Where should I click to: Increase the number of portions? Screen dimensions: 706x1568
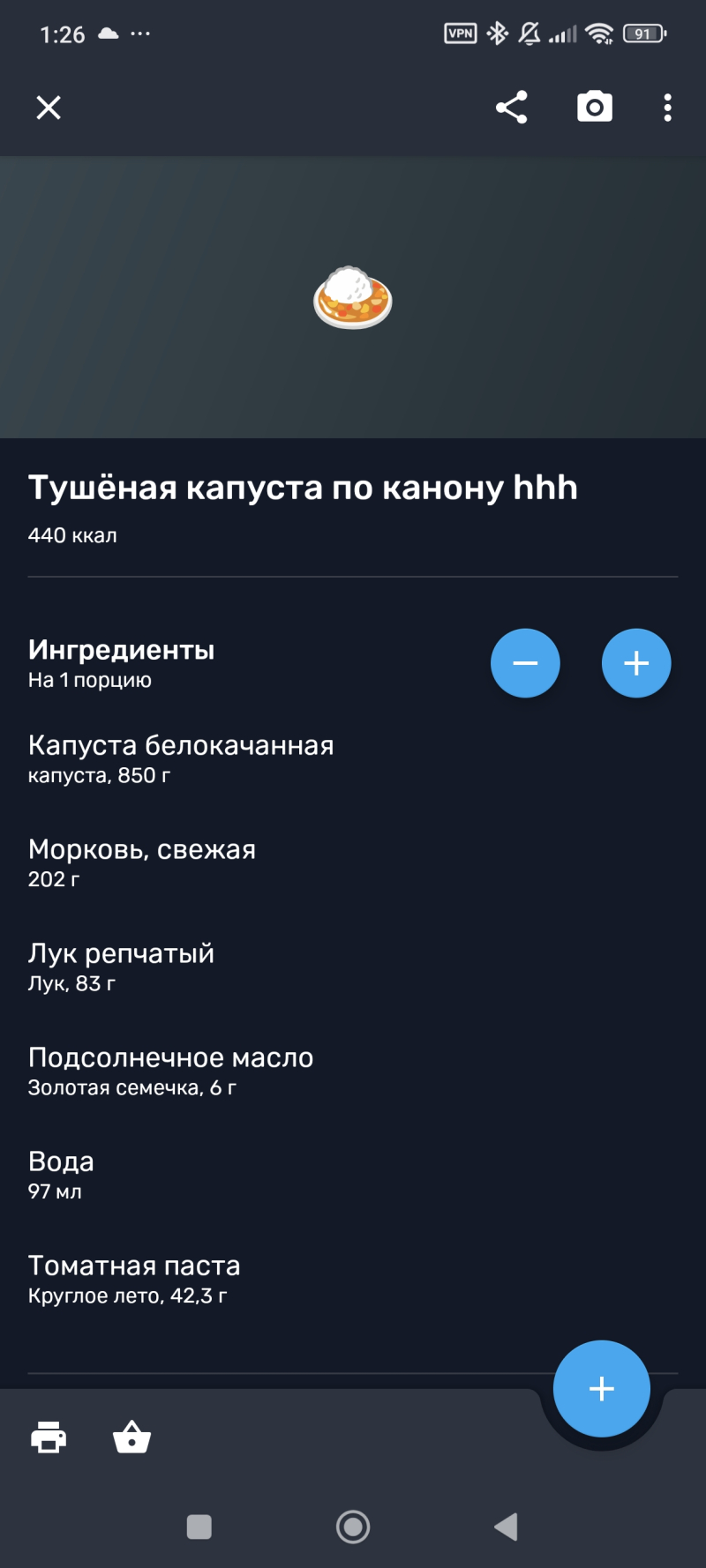tap(636, 663)
